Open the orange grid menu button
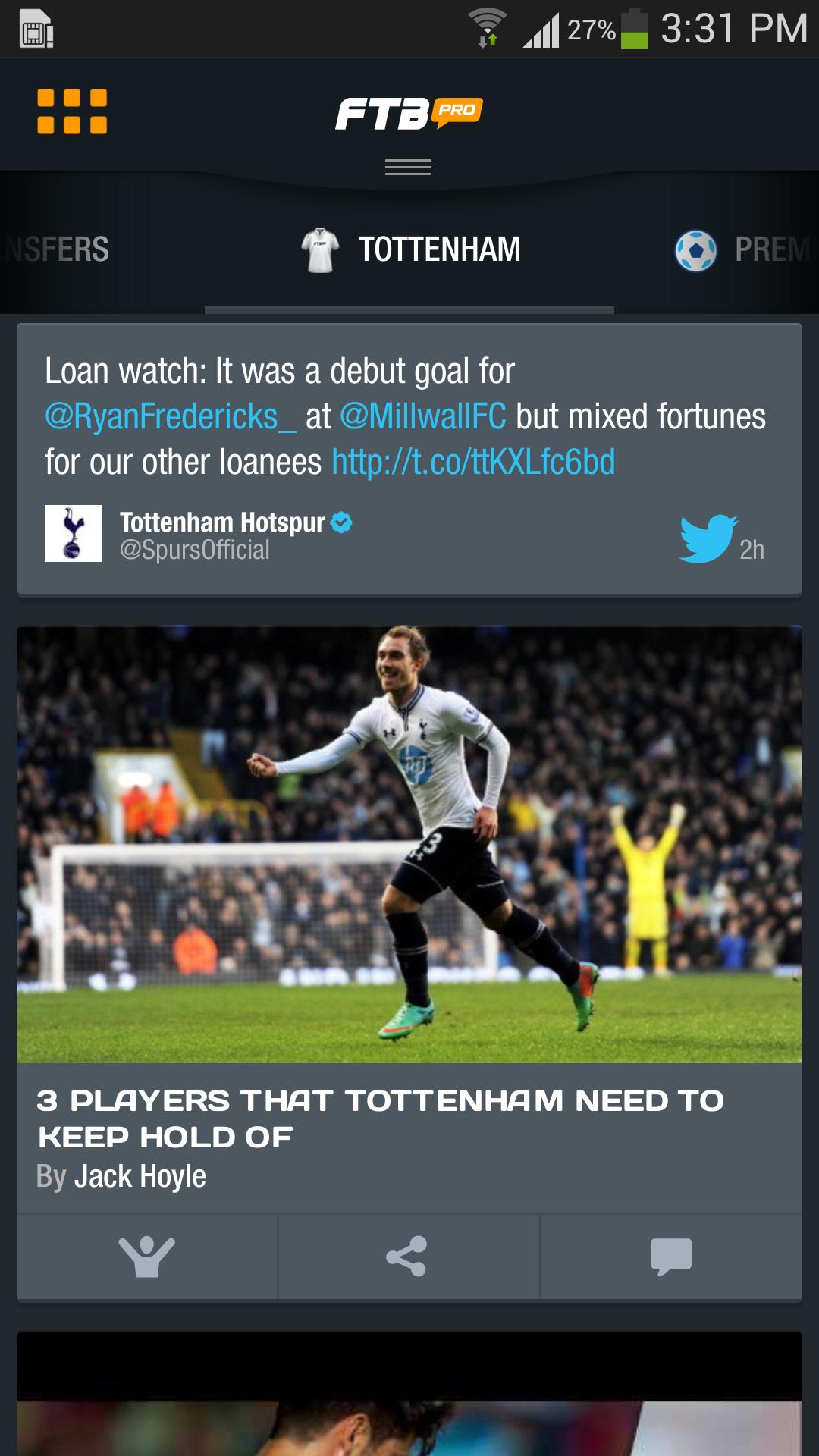819x1456 pixels. (72, 111)
